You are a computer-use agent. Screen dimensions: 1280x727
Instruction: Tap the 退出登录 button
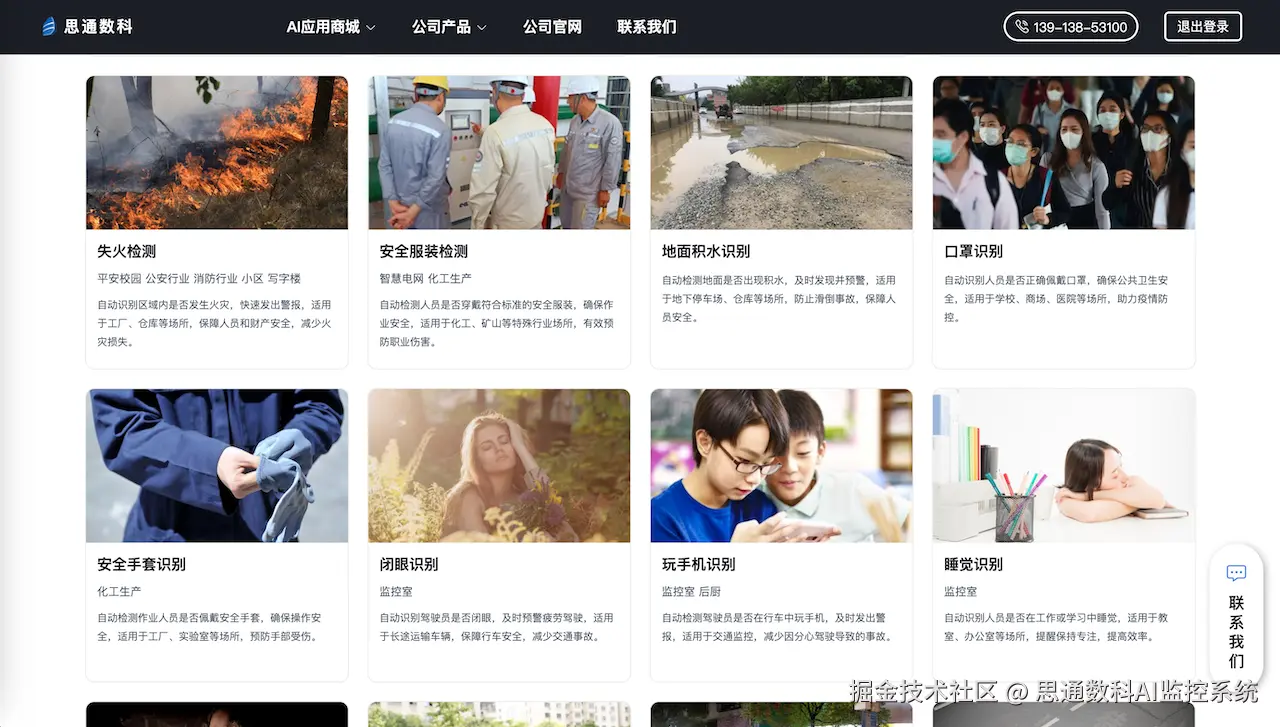1202,27
